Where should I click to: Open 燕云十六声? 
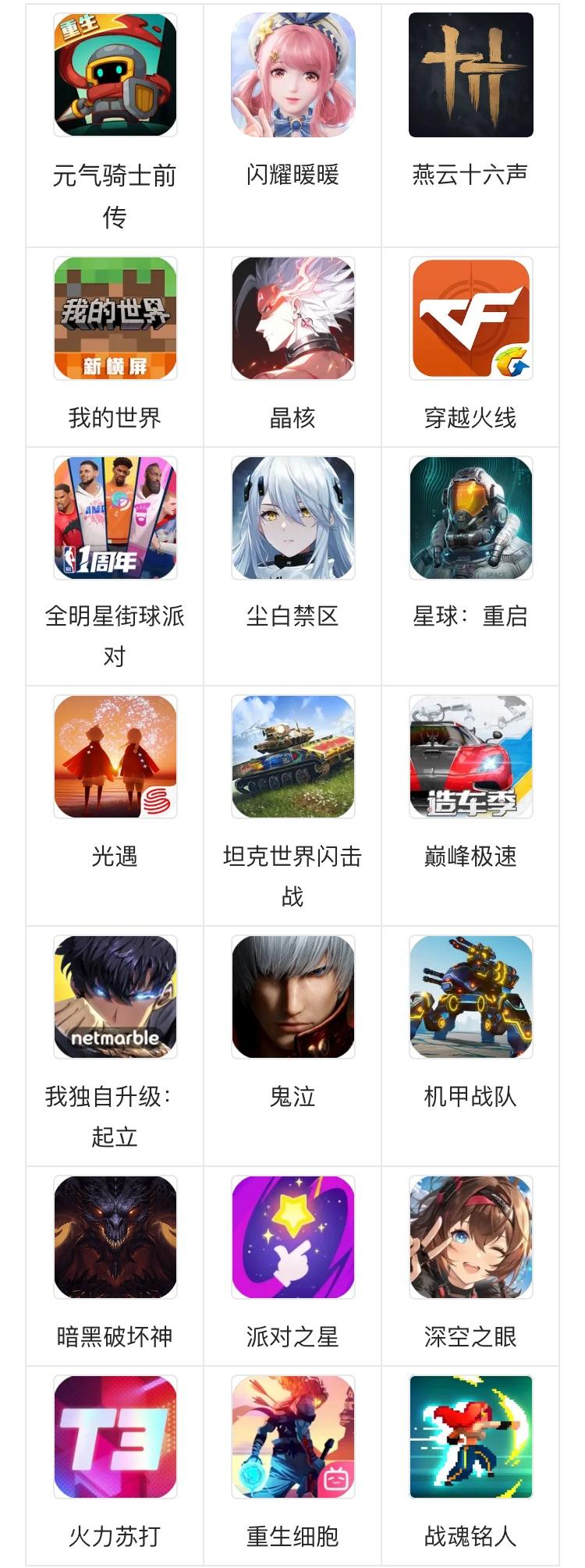470,75
